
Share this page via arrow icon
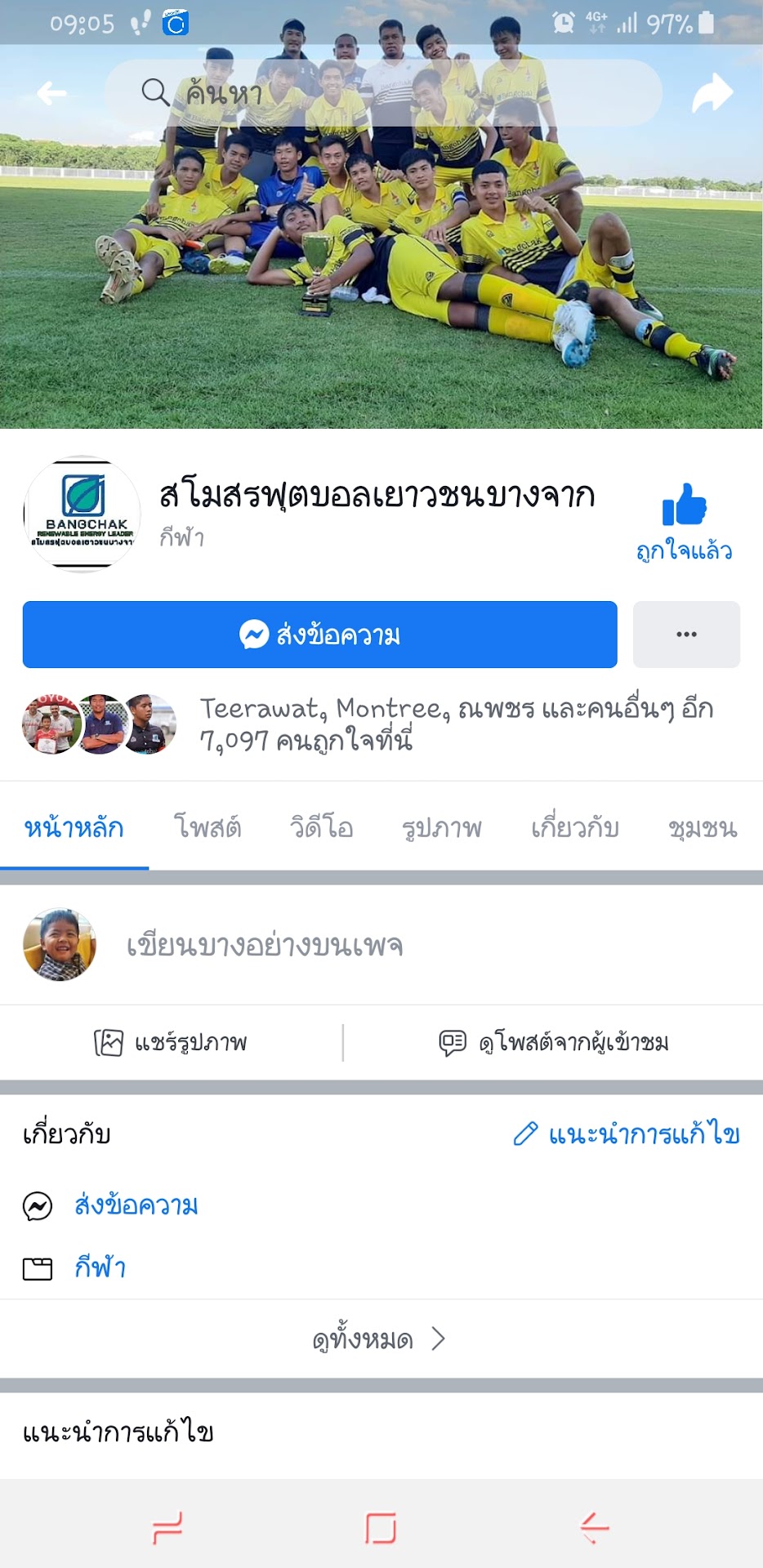(712, 93)
